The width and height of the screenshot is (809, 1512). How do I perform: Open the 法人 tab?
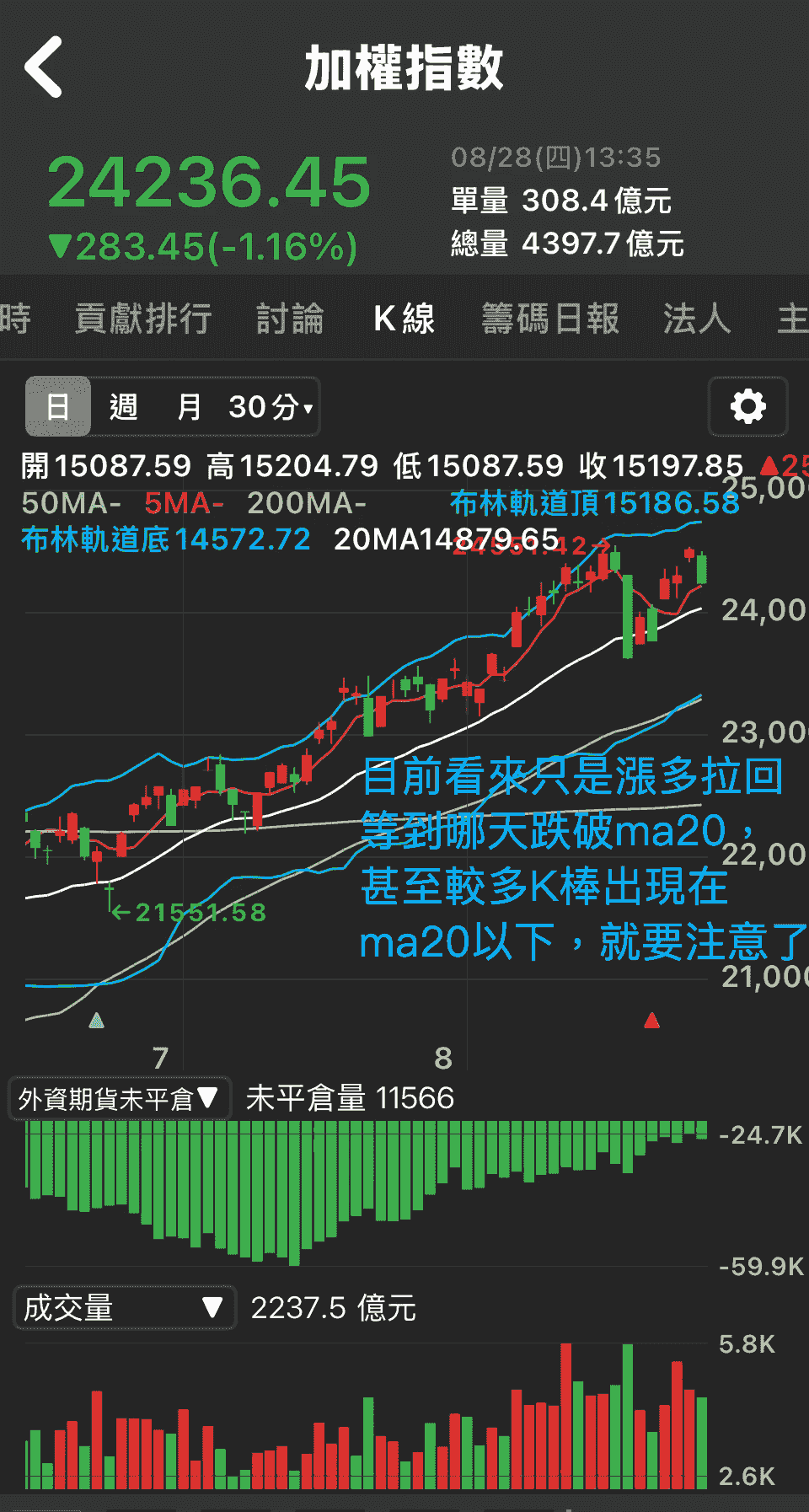[x=696, y=319]
